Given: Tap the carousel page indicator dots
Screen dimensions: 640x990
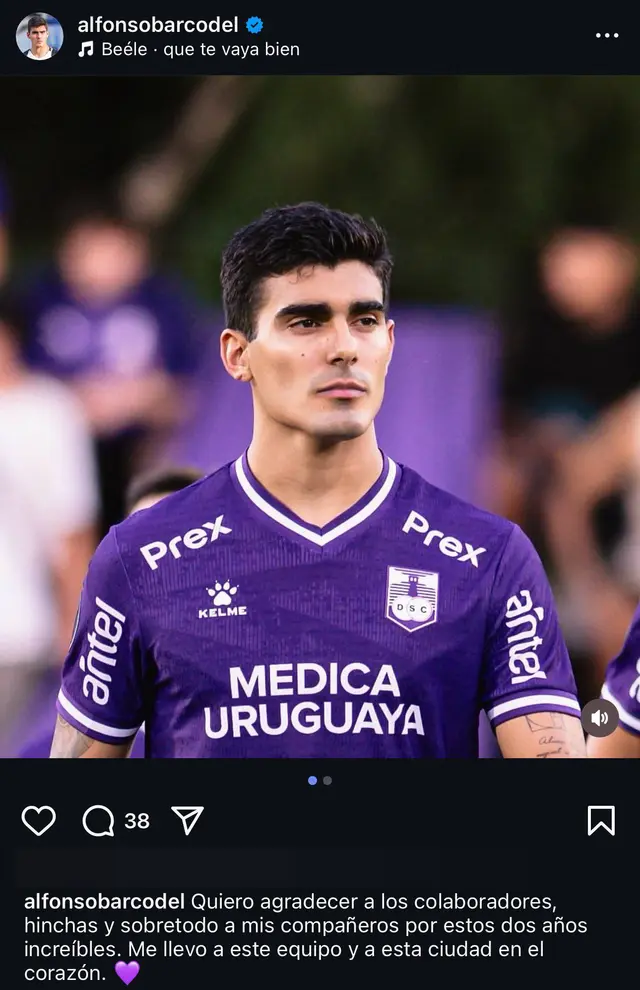Looking at the screenshot, I should click(x=320, y=780).
